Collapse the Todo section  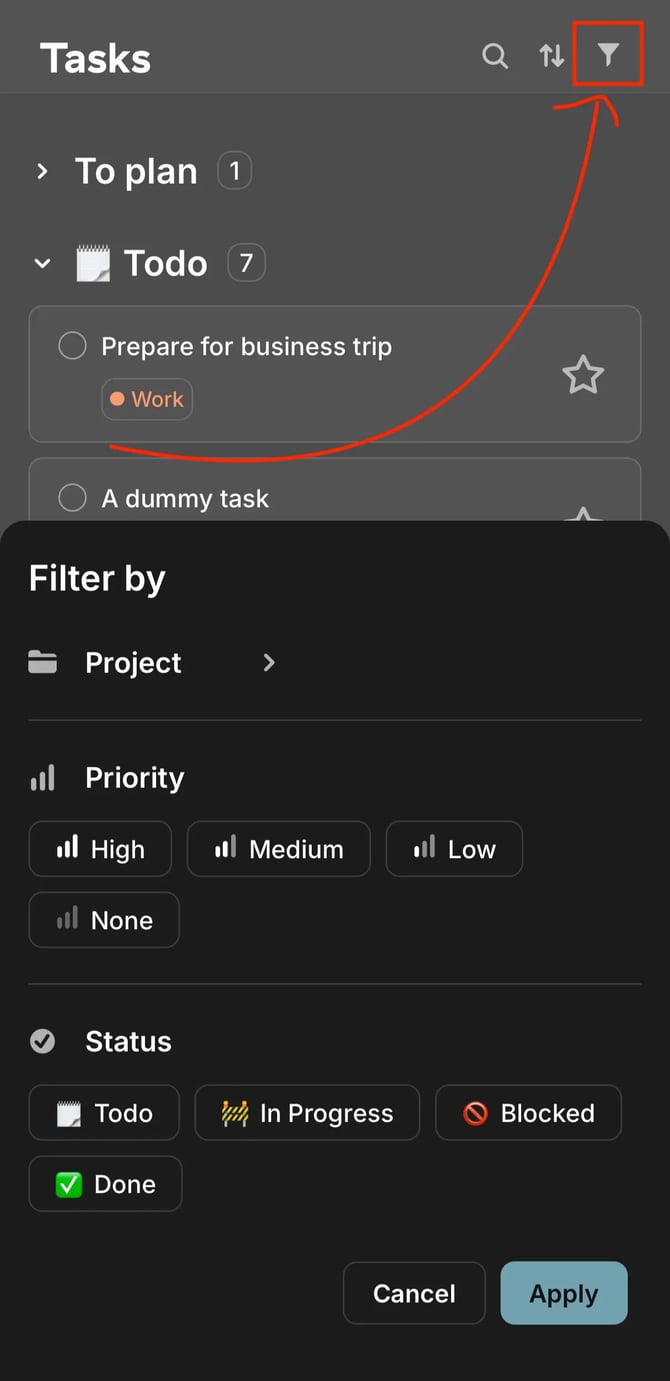[x=42, y=264]
